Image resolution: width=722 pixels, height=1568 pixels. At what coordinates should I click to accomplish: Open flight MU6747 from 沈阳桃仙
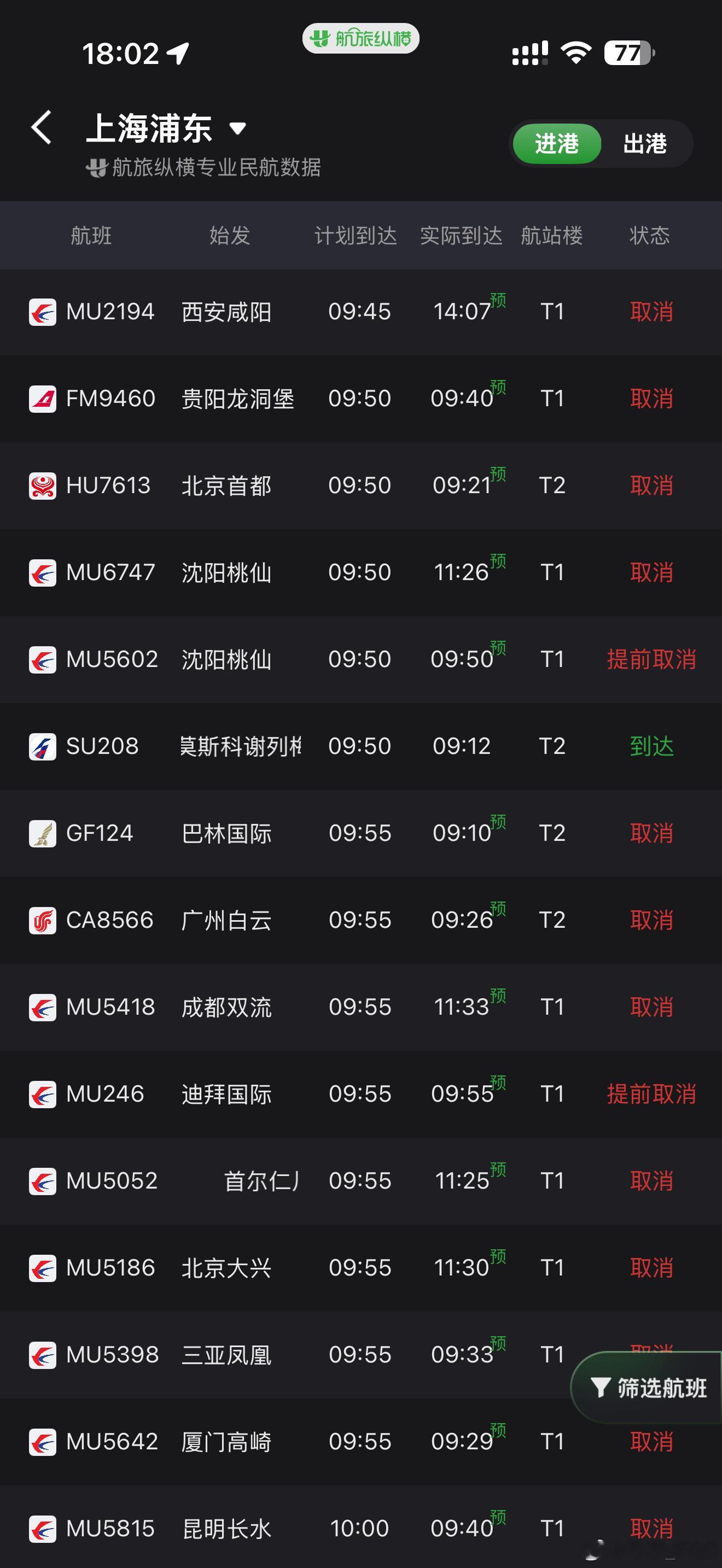click(x=361, y=573)
